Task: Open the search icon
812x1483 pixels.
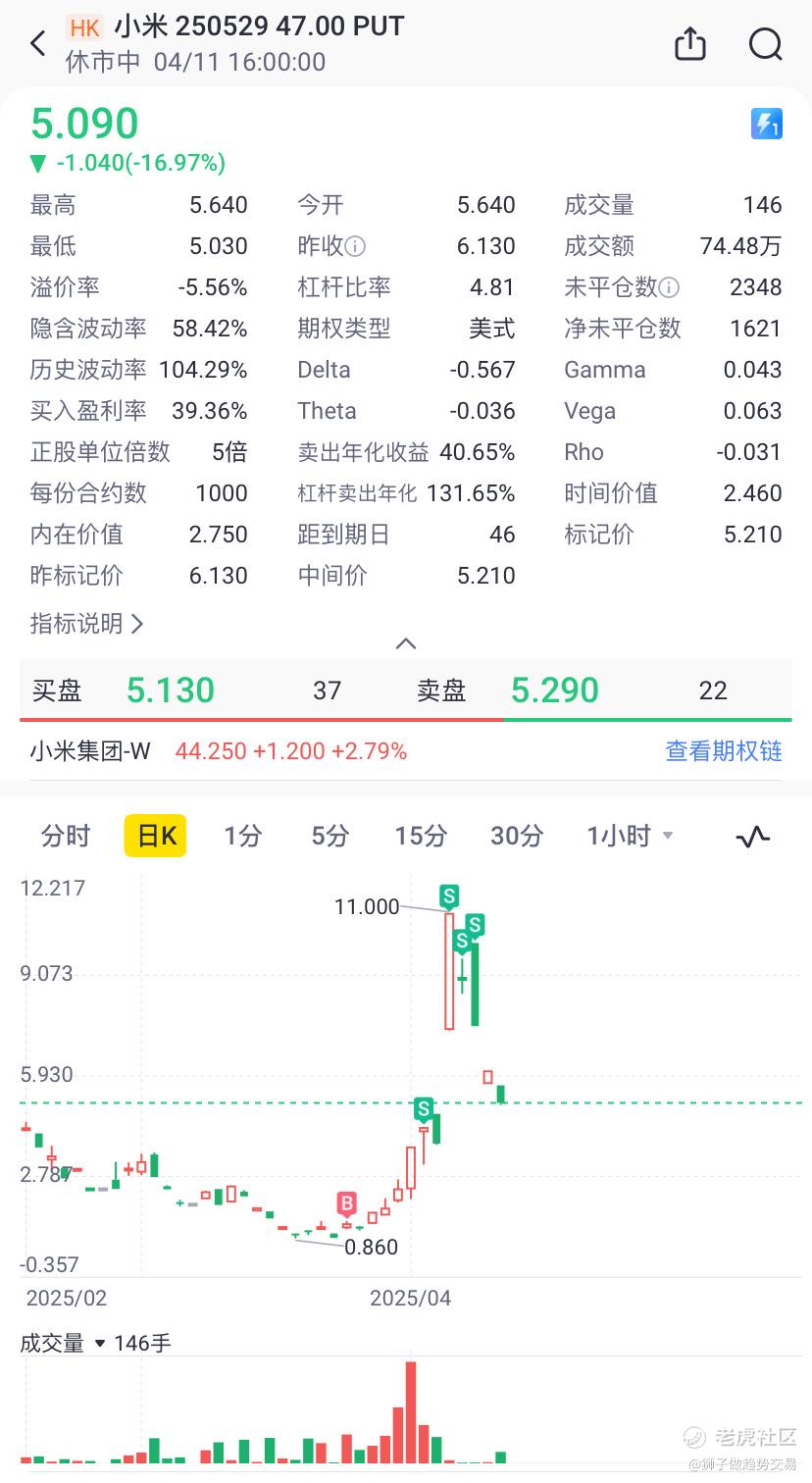Action: pos(765,44)
